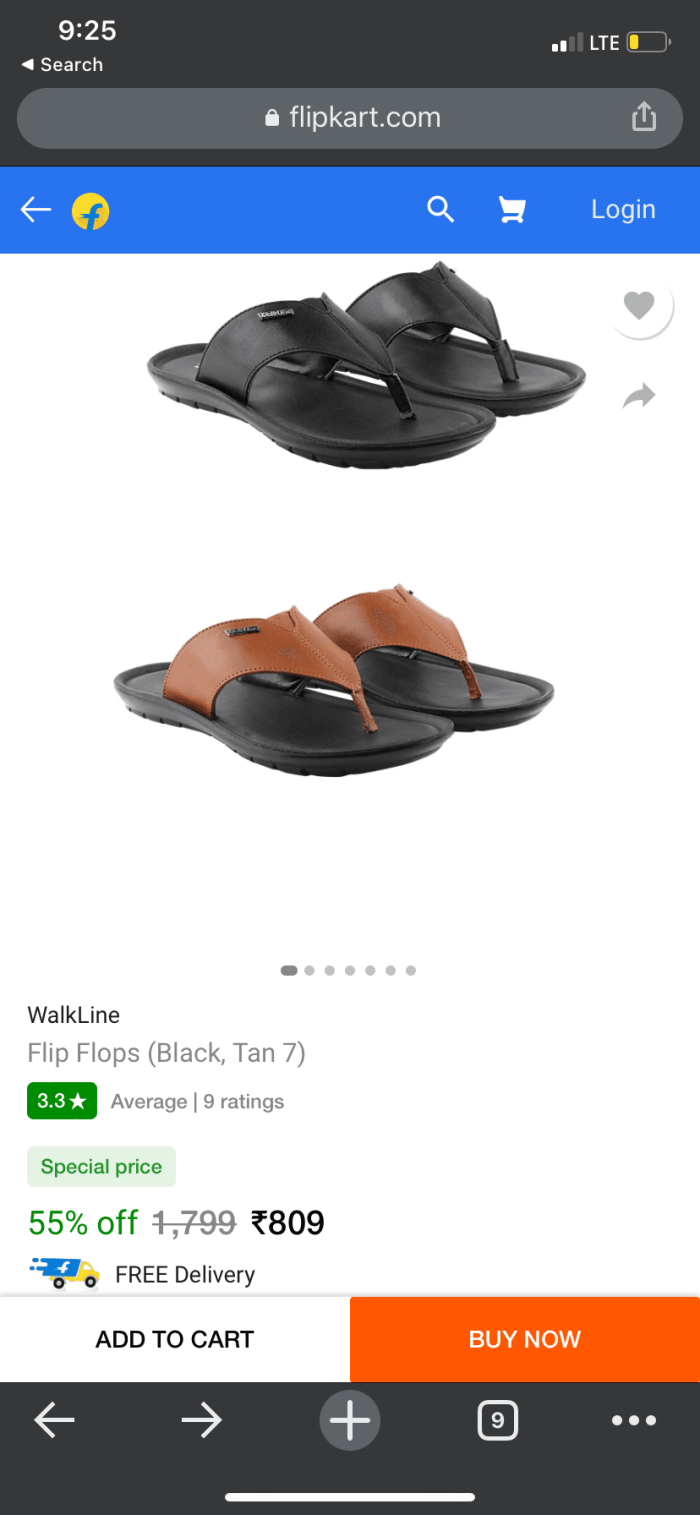This screenshot has height=1515, width=700.
Task: Tap the Login link
Action: pyautogui.click(x=623, y=210)
